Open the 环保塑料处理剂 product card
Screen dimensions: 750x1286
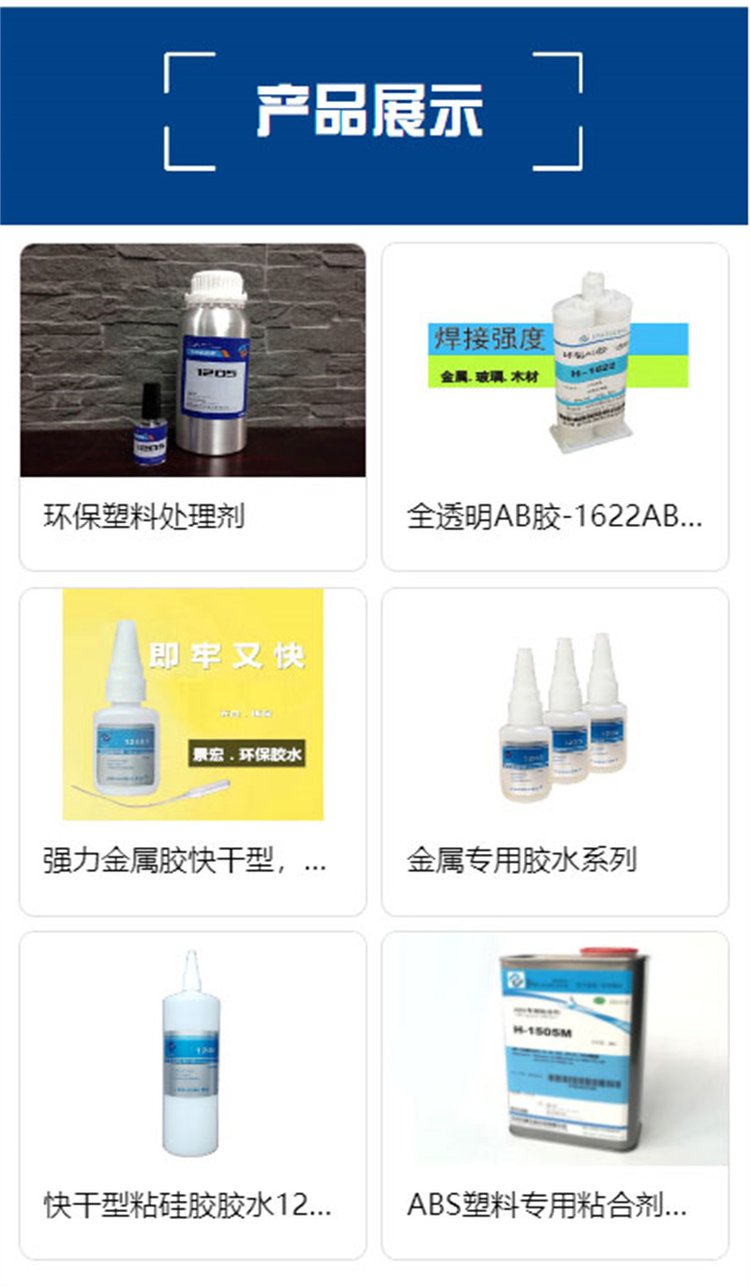point(193,405)
